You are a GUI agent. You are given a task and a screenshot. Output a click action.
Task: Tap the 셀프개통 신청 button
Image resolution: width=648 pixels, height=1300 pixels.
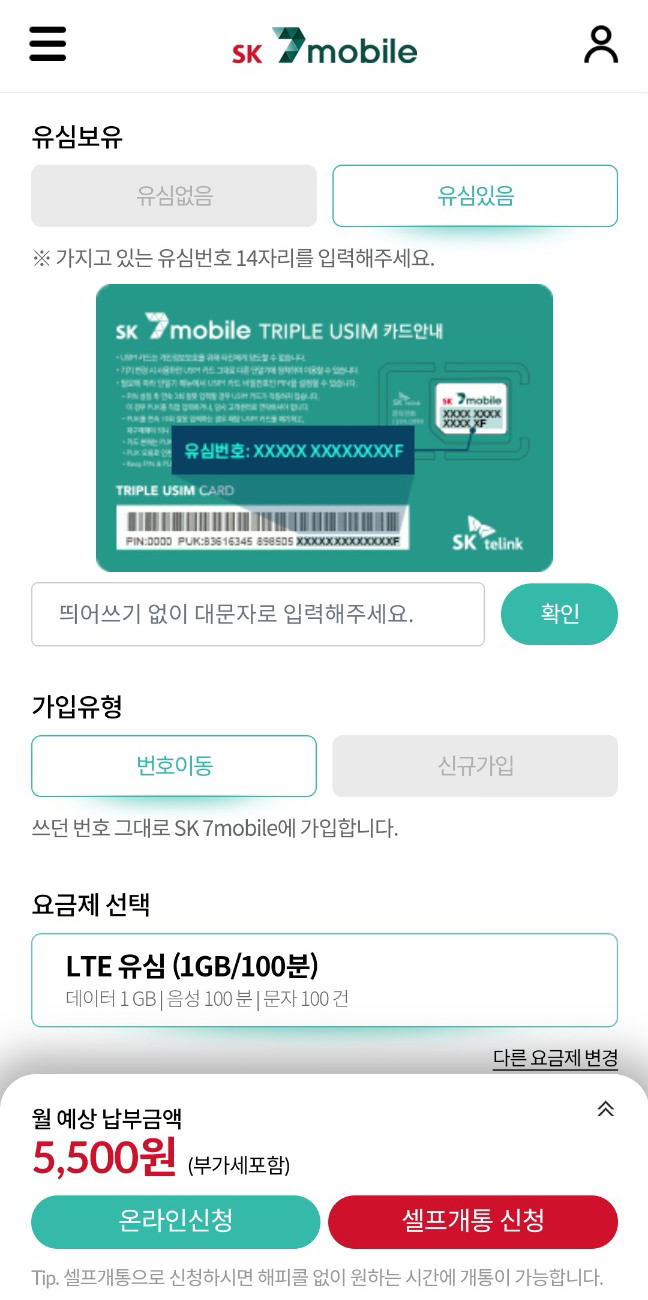[x=473, y=1221]
